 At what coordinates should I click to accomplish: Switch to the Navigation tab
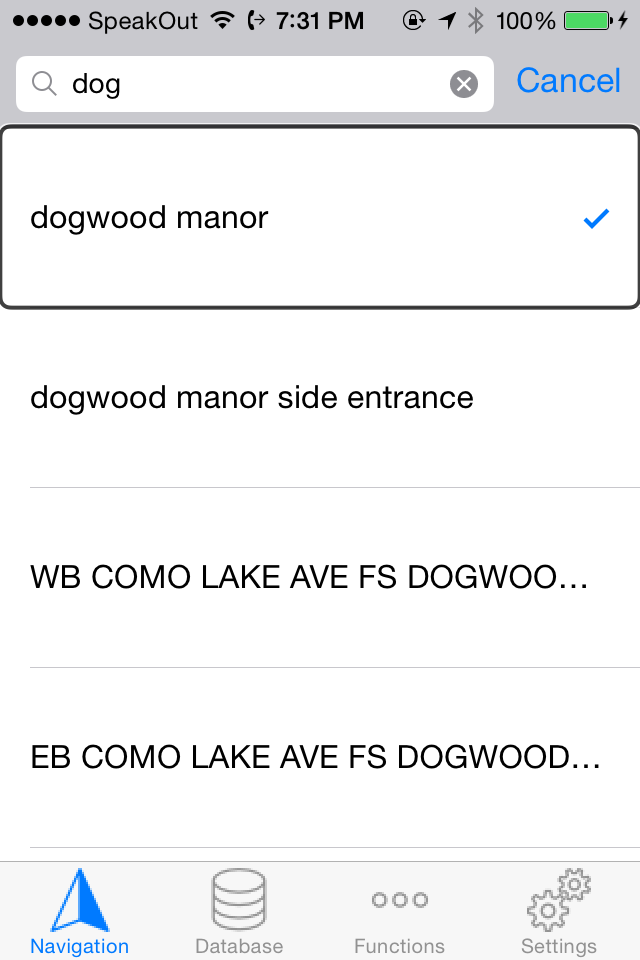point(80,912)
